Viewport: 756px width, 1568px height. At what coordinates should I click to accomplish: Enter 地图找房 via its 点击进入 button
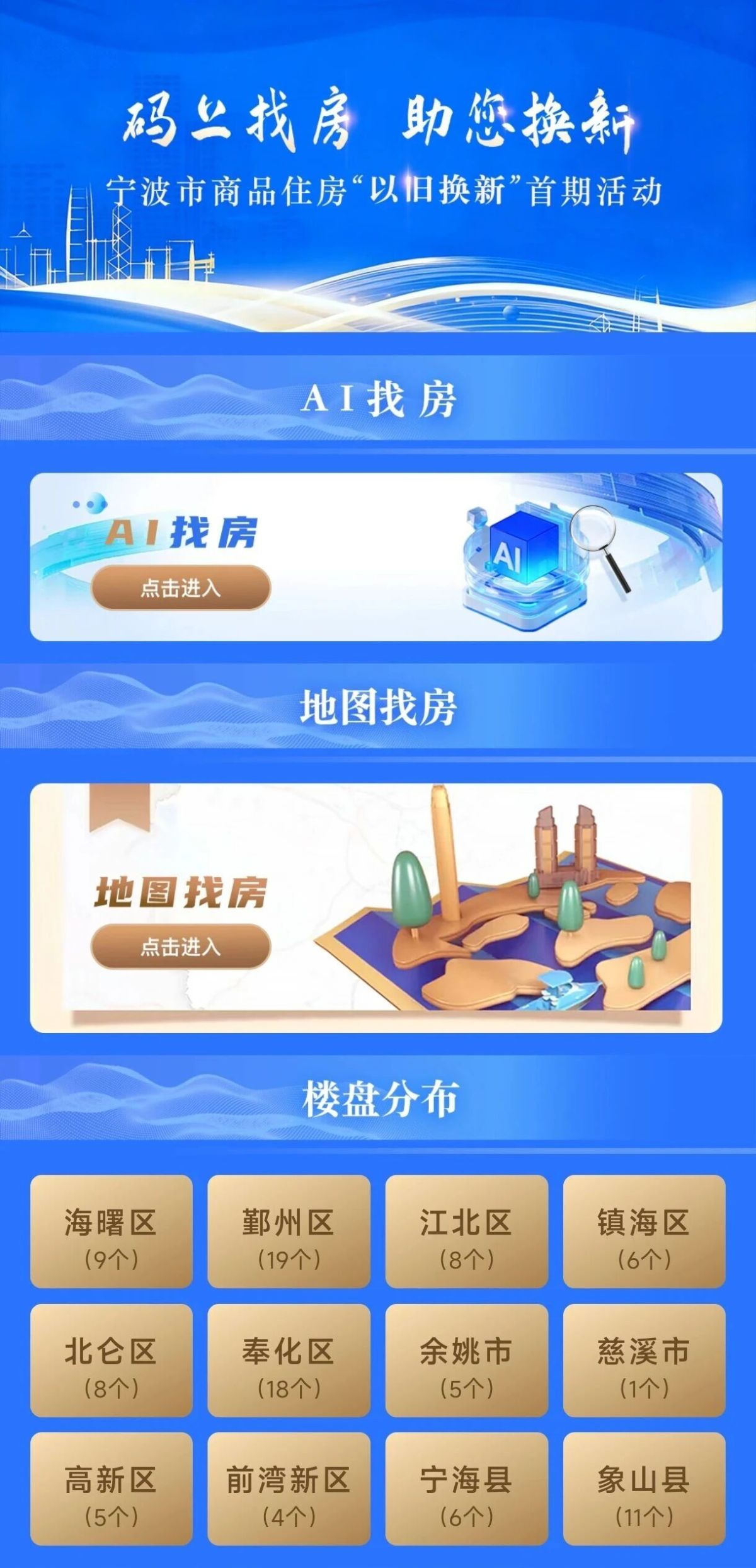pyautogui.click(x=181, y=946)
